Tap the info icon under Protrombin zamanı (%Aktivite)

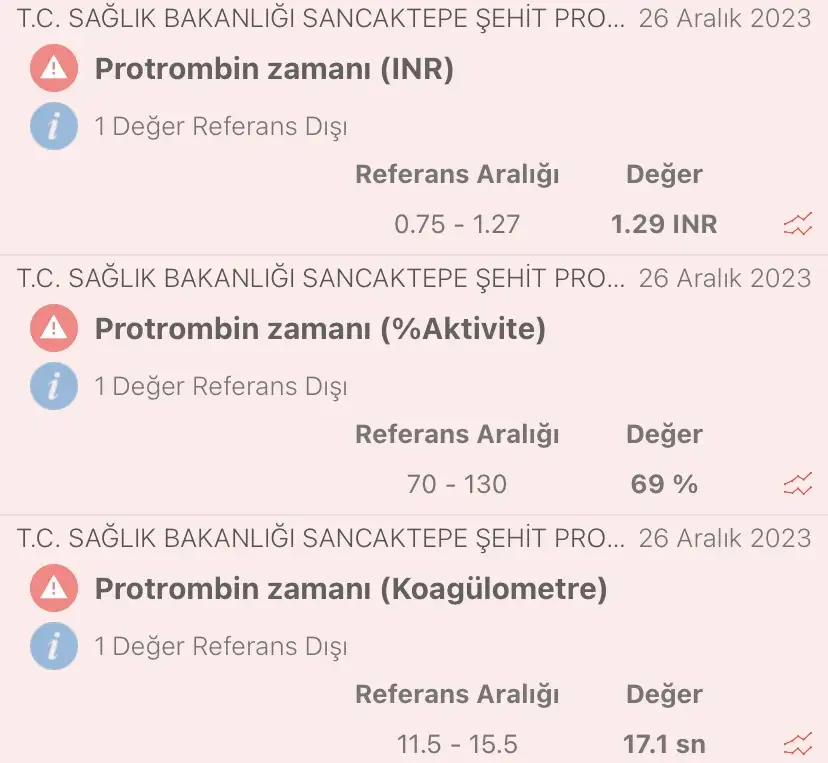[54, 386]
